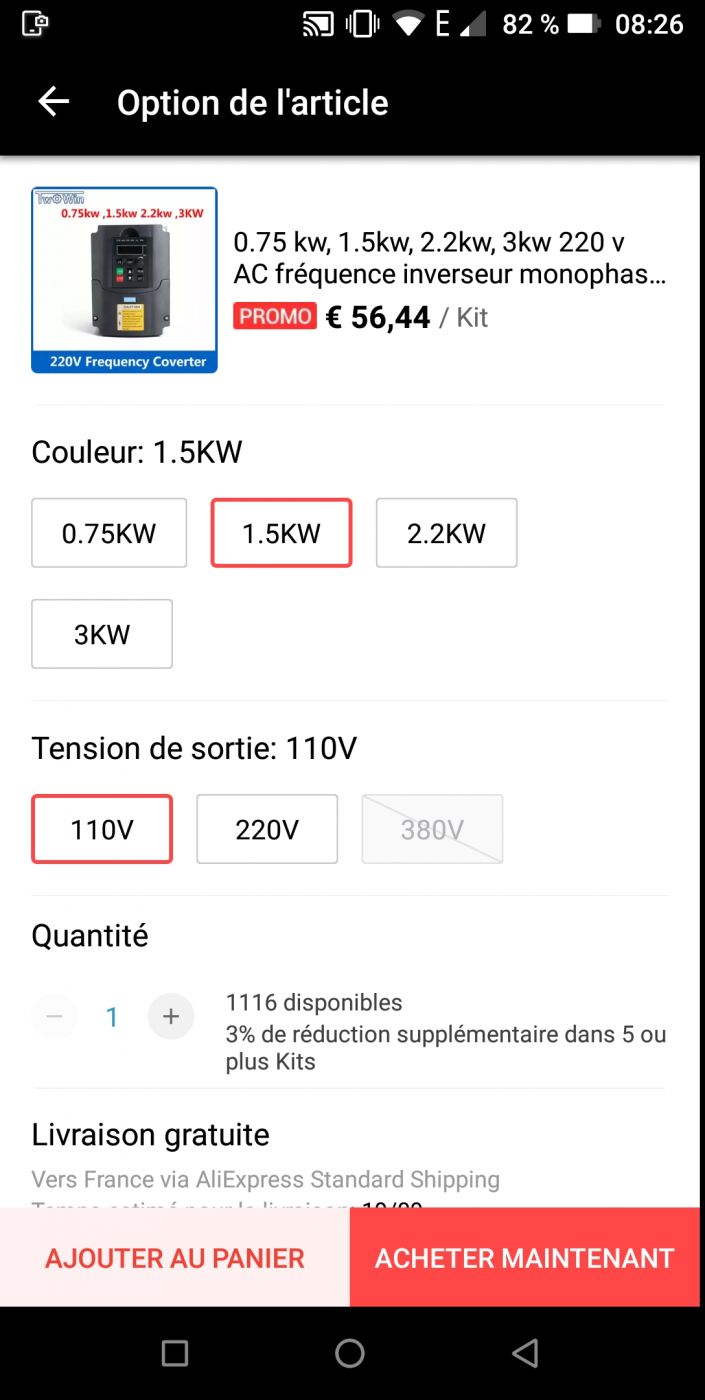The height and width of the screenshot is (1400, 705).
Task: Select the 3KW variant
Action: [102, 634]
